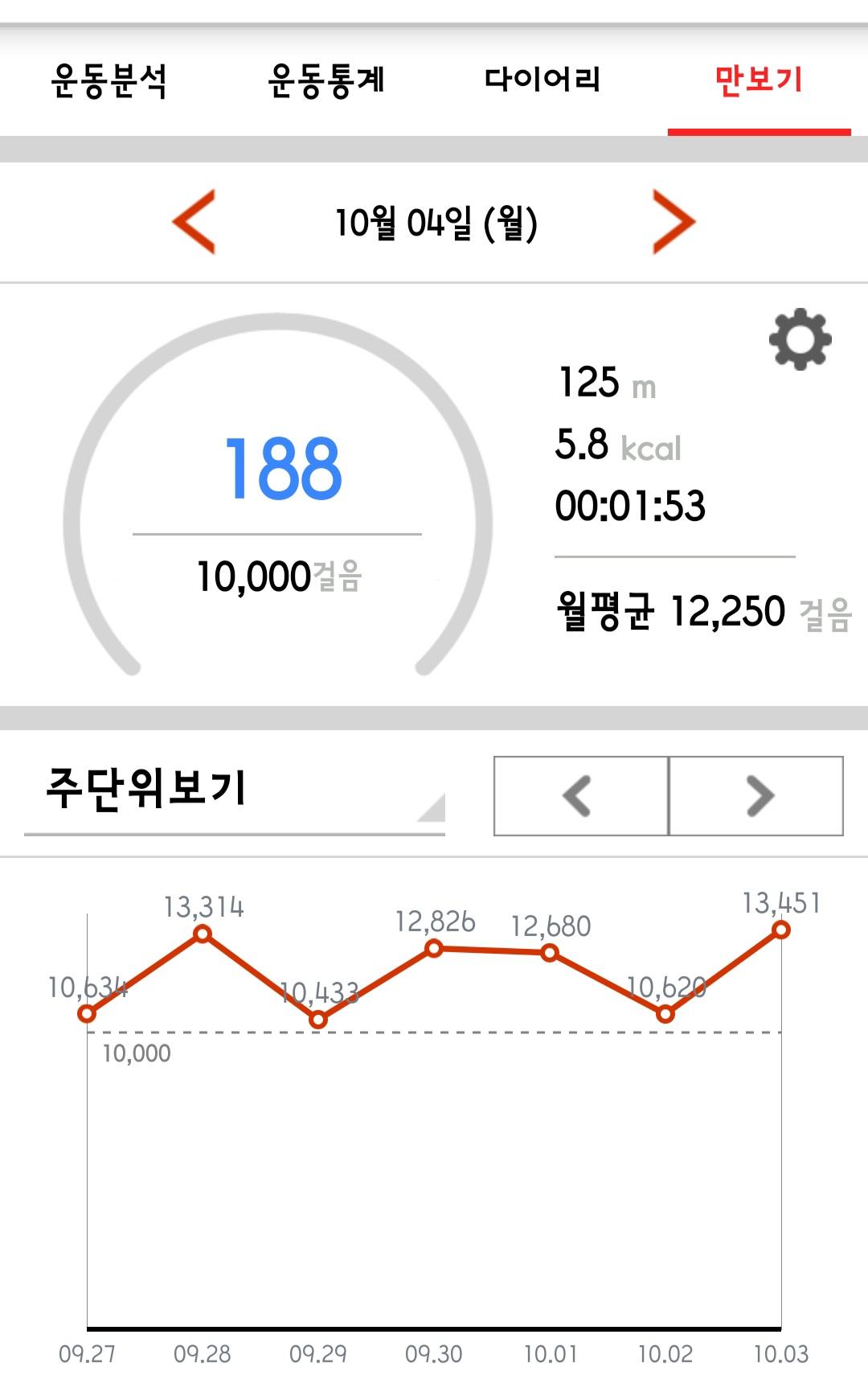Go to the next day after 10월 04일
868x1392 pixels.
click(x=673, y=222)
